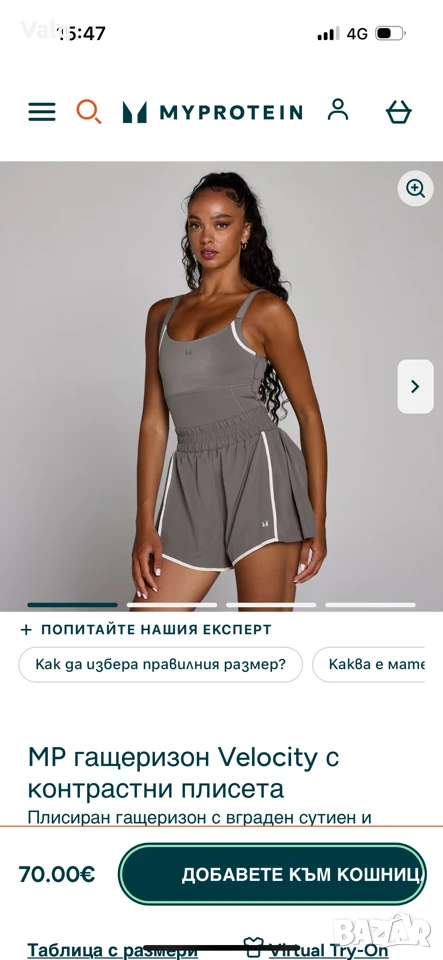Show the next product photo
The width and height of the screenshot is (443, 960).
[415, 386]
